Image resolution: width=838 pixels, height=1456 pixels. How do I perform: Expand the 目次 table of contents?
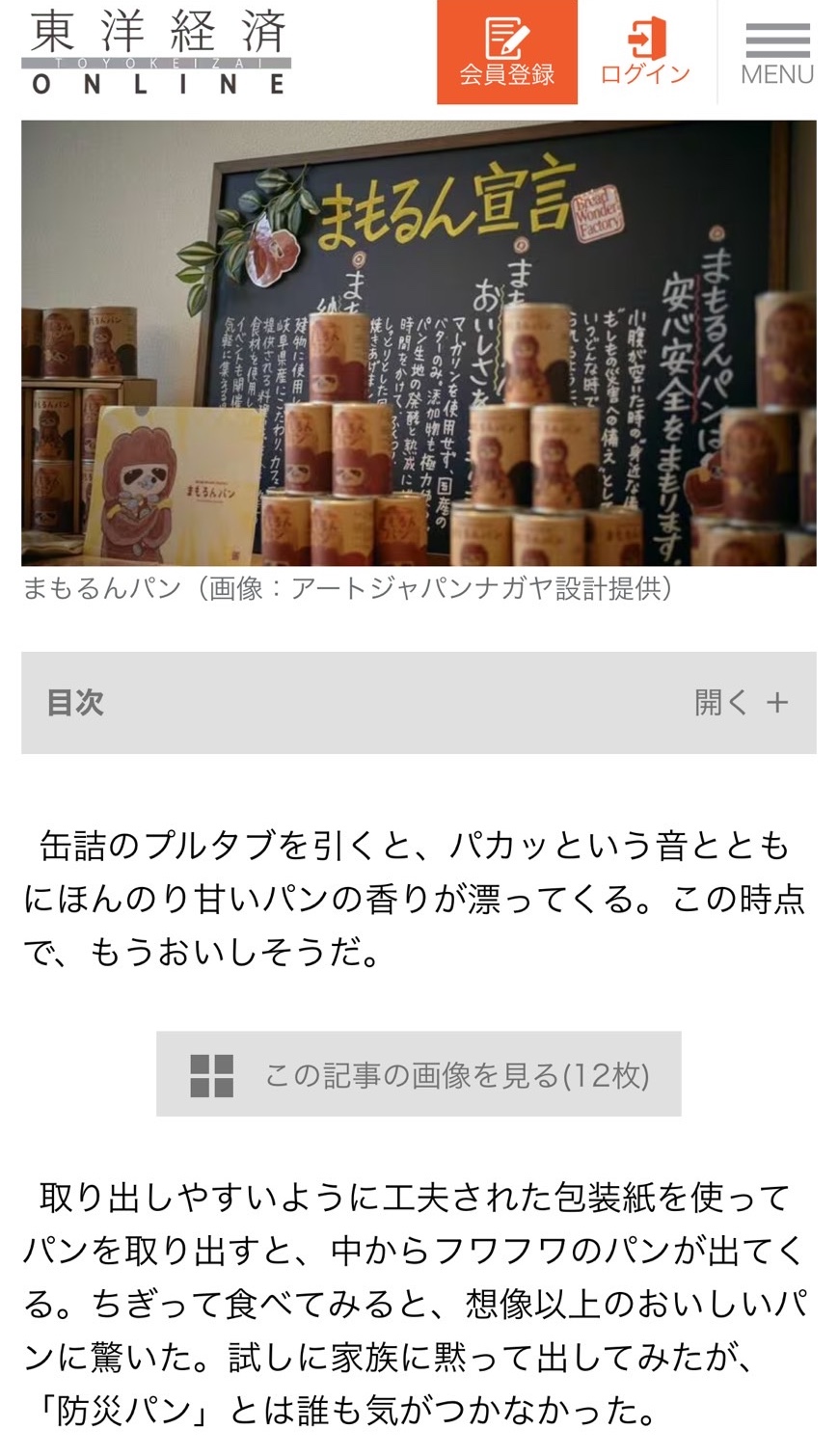pos(419,704)
